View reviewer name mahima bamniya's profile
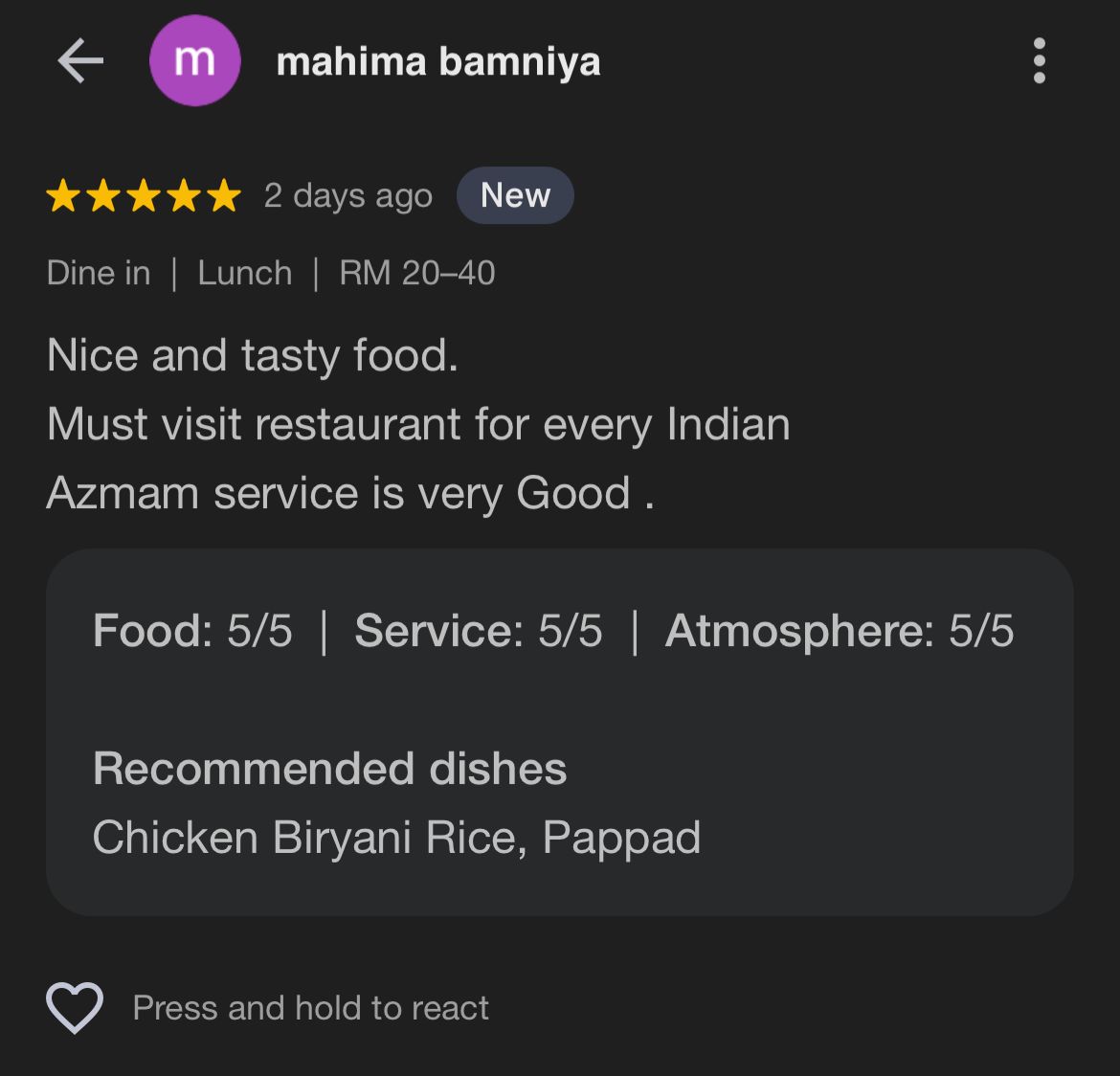1120x1076 pixels. pyautogui.click(x=438, y=62)
